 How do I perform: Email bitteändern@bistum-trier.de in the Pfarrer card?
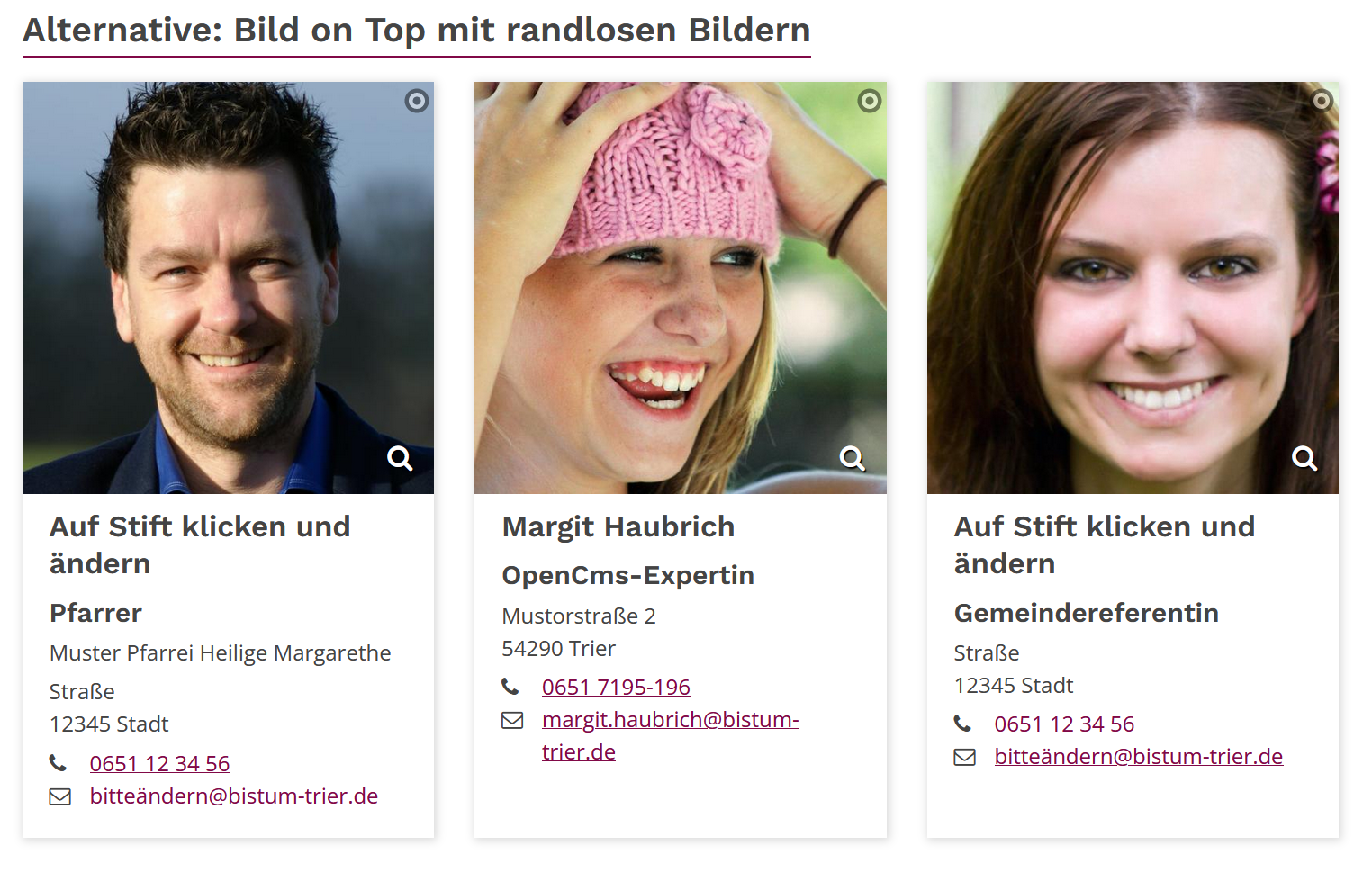point(233,796)
